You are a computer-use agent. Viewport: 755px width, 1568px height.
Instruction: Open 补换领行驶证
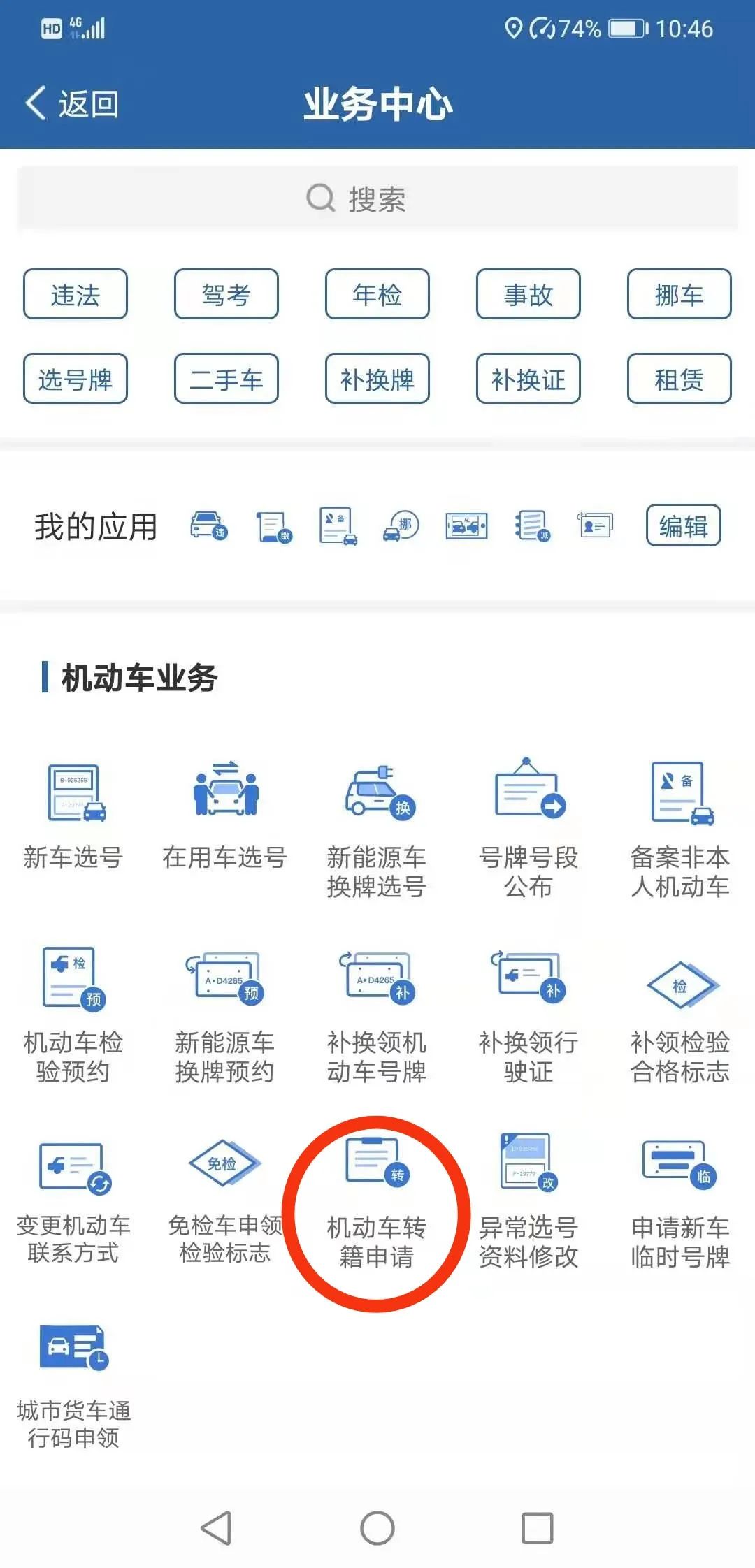[x=528, y=1013]
